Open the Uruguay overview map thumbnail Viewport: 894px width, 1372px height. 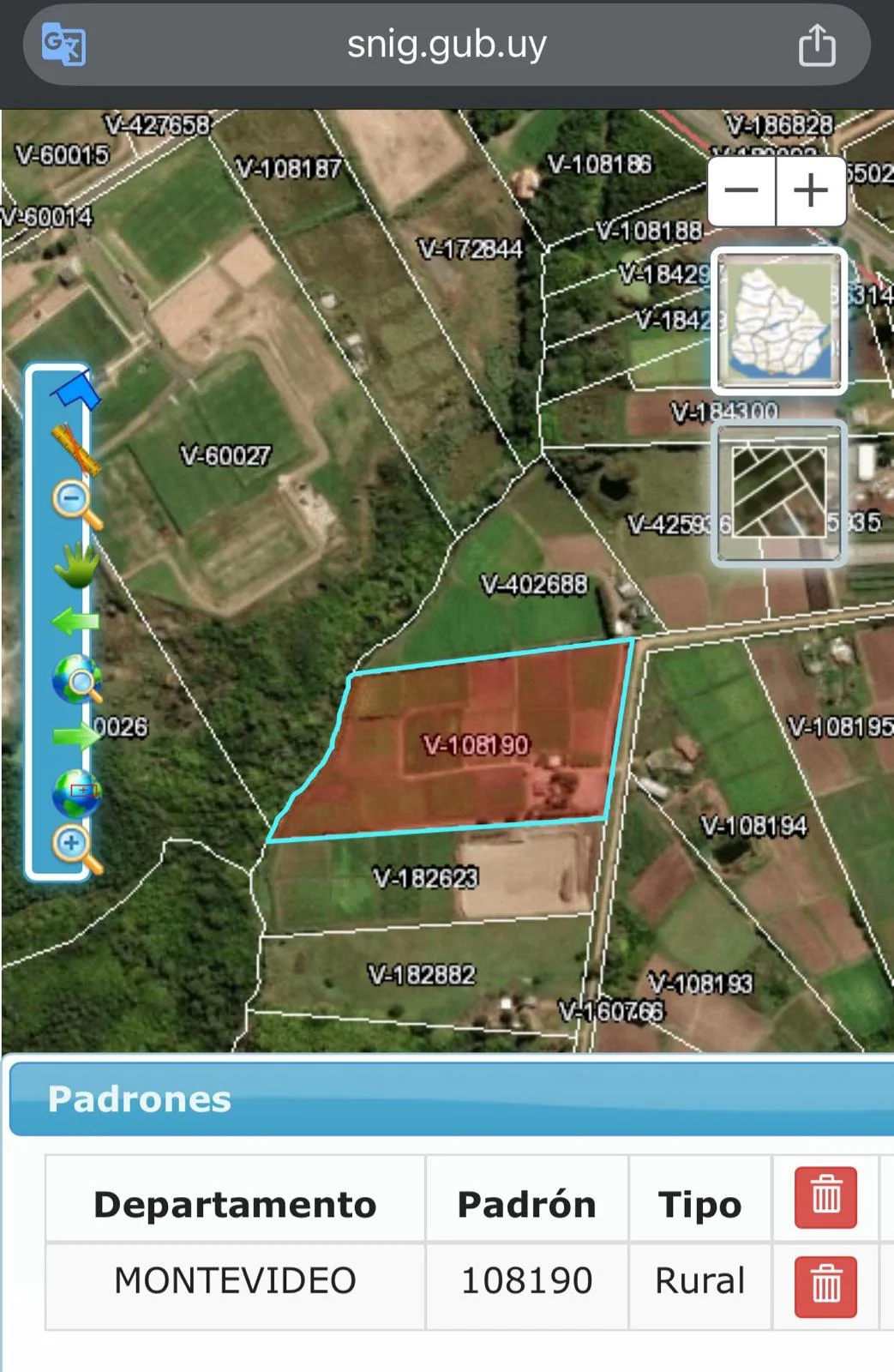point(779,322)
